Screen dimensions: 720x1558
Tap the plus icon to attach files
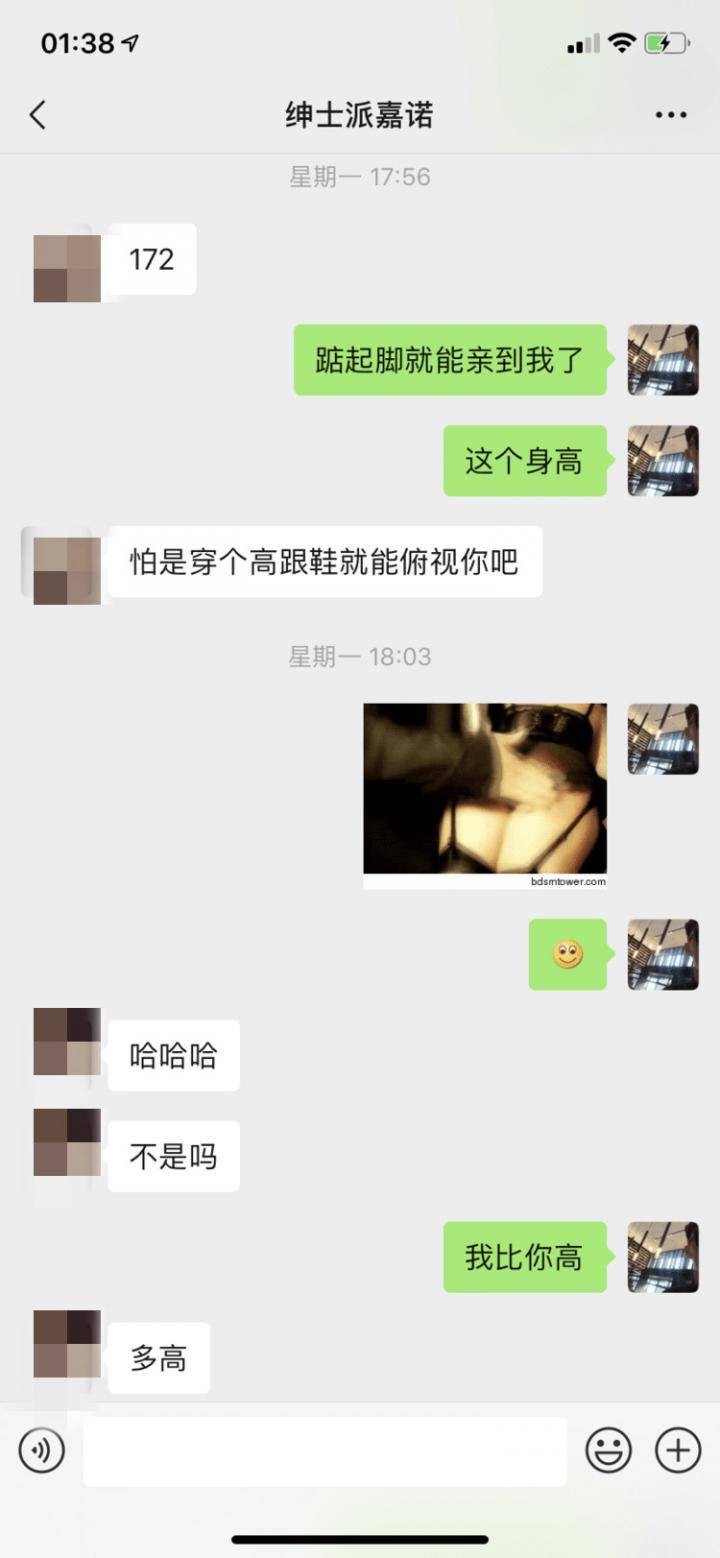(678, 1447)
